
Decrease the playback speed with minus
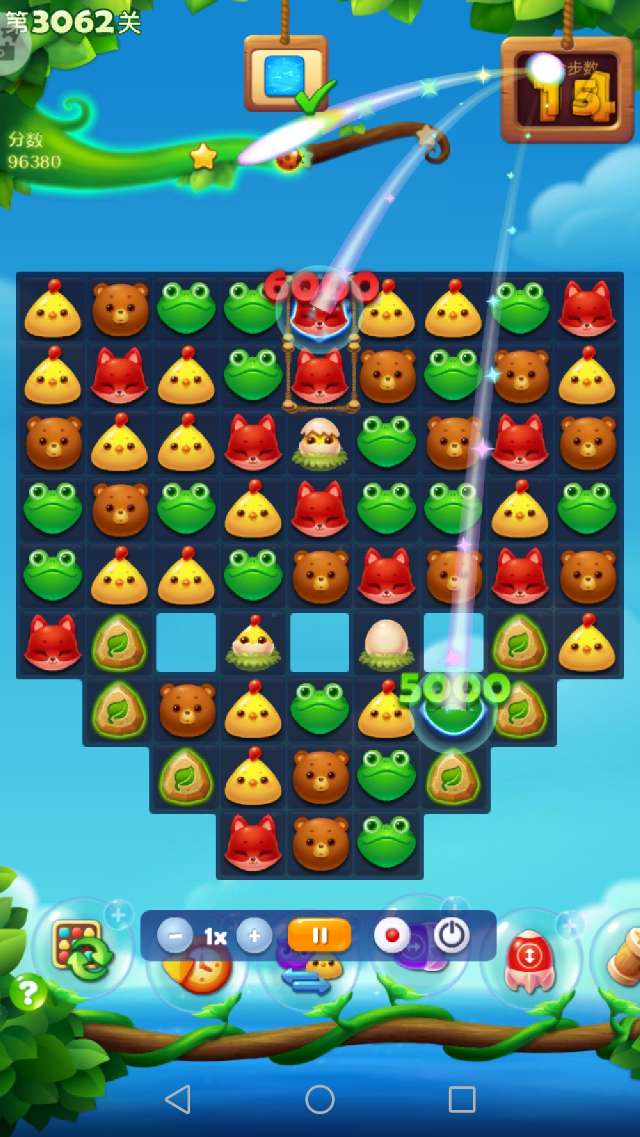tap(175, 936)
